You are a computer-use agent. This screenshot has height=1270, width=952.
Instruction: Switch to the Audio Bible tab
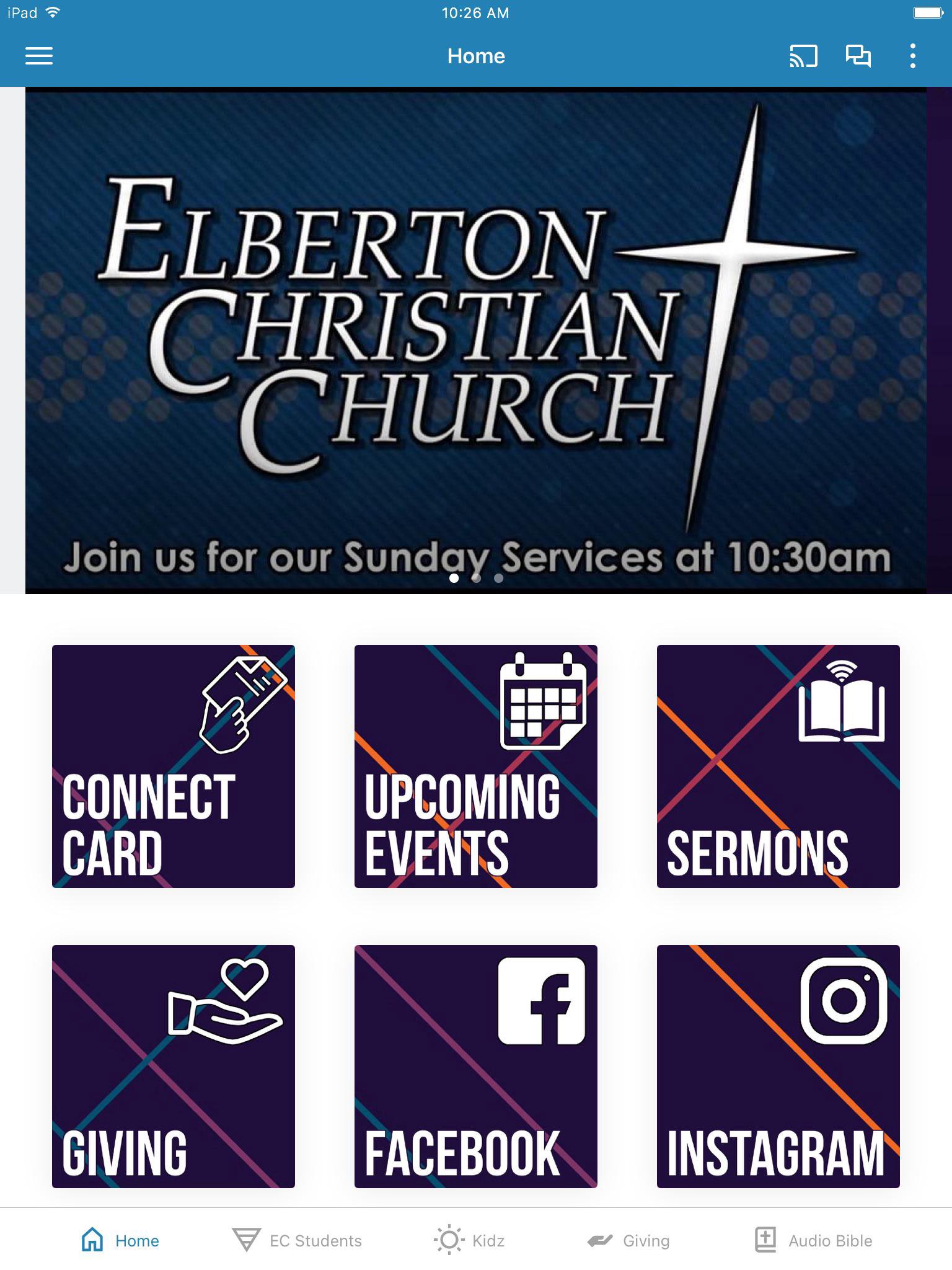click(x=813, y=1241)
